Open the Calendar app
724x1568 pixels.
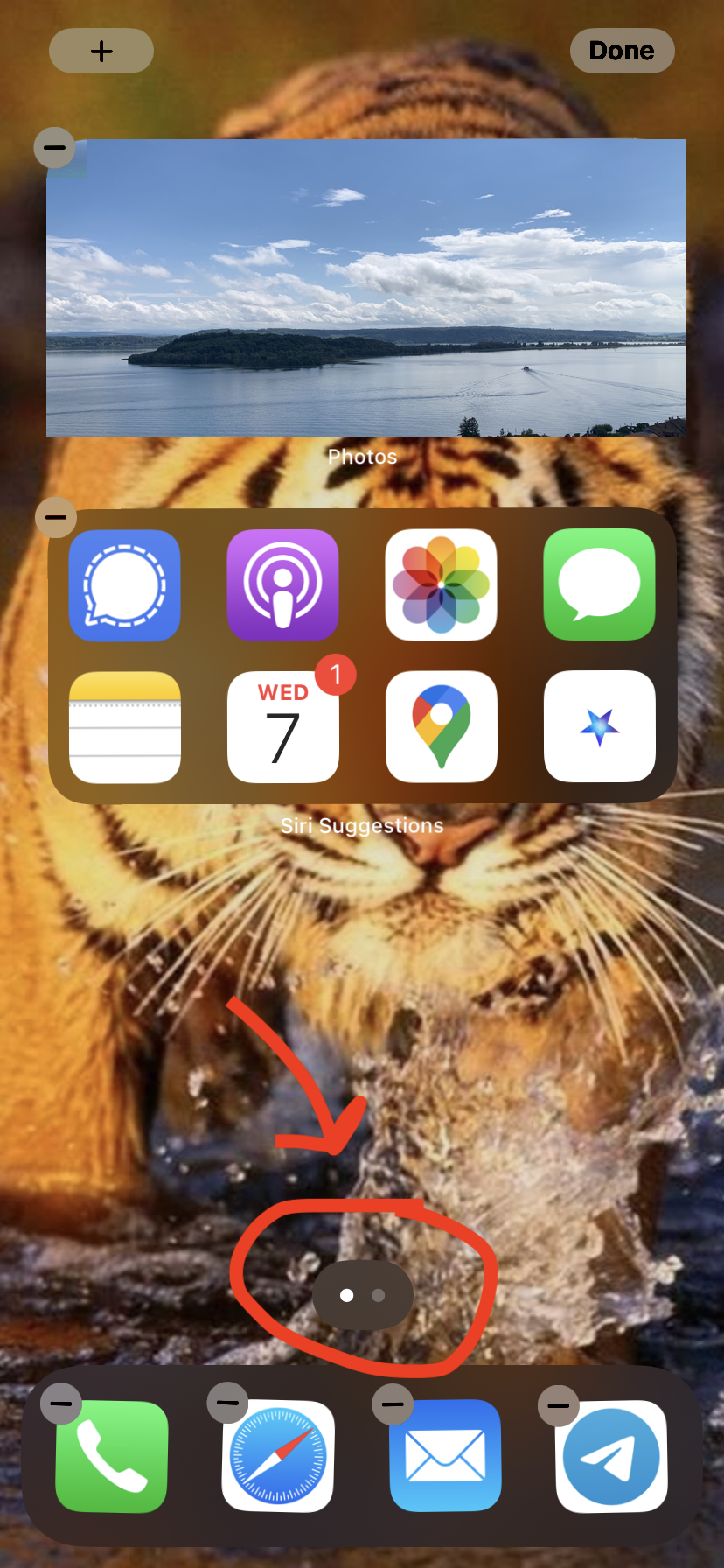282,726
